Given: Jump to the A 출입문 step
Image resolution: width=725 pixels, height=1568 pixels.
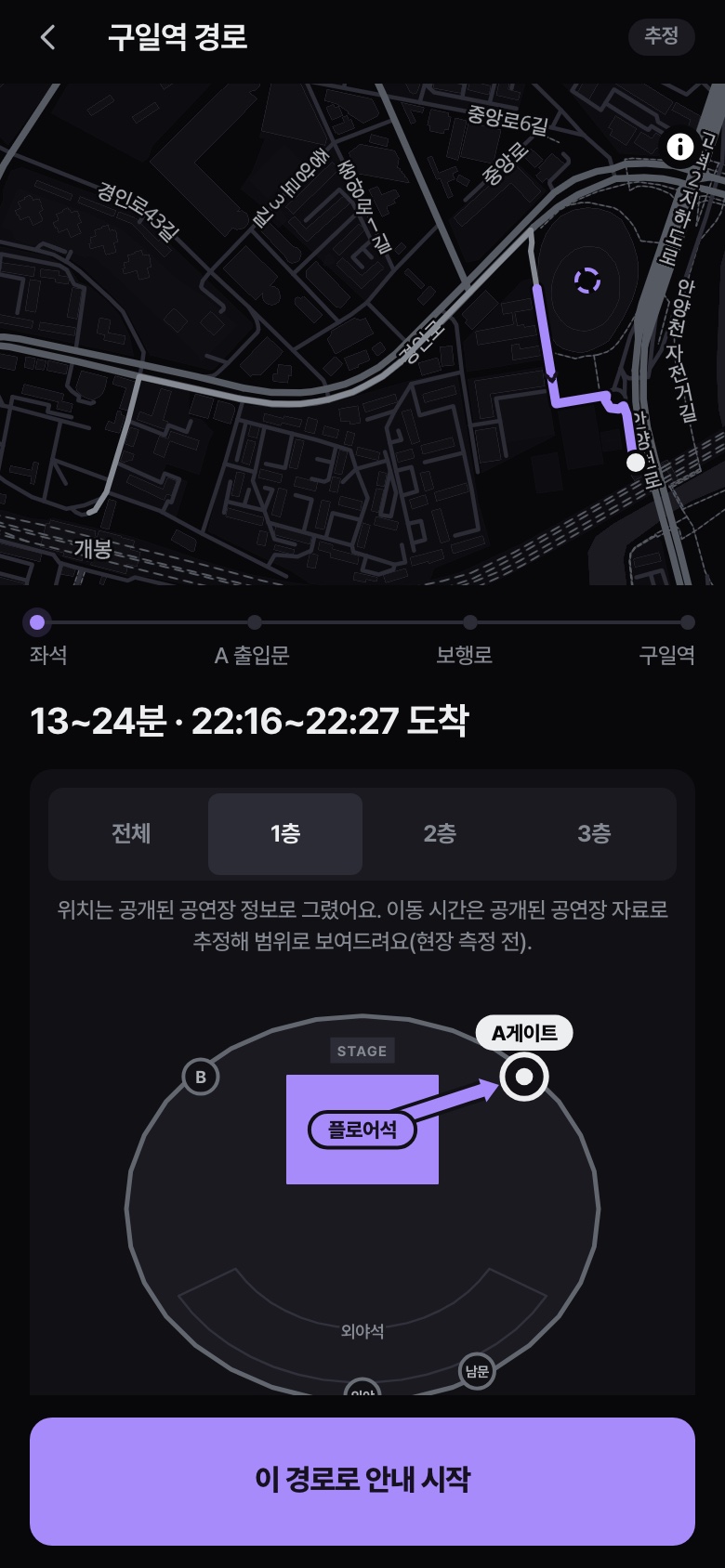Looking at the screenshot, I should point(253,639).
